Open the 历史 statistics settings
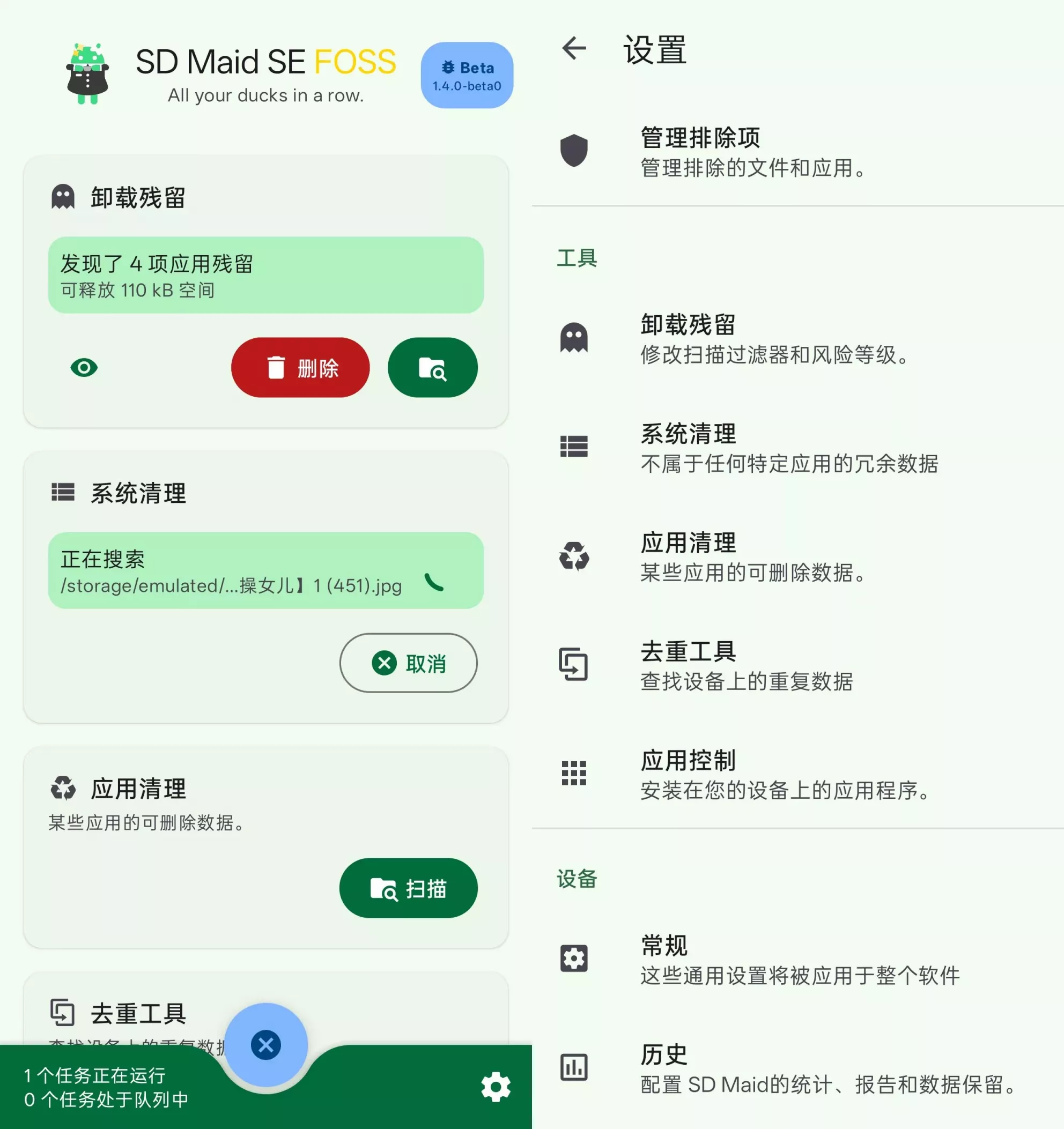Viewport: 1064px width, 1129px height. click(x=795, y=1069)
